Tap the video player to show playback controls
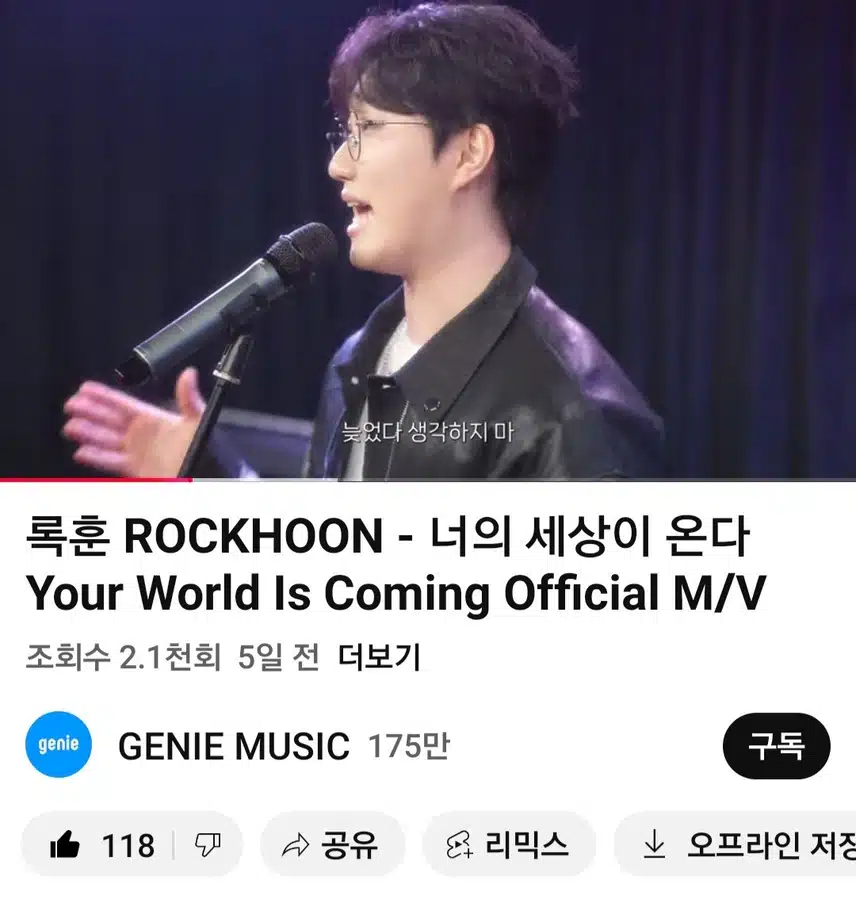Image resolution: width=856 pixels, height=907 pixels. pos(428,240)
